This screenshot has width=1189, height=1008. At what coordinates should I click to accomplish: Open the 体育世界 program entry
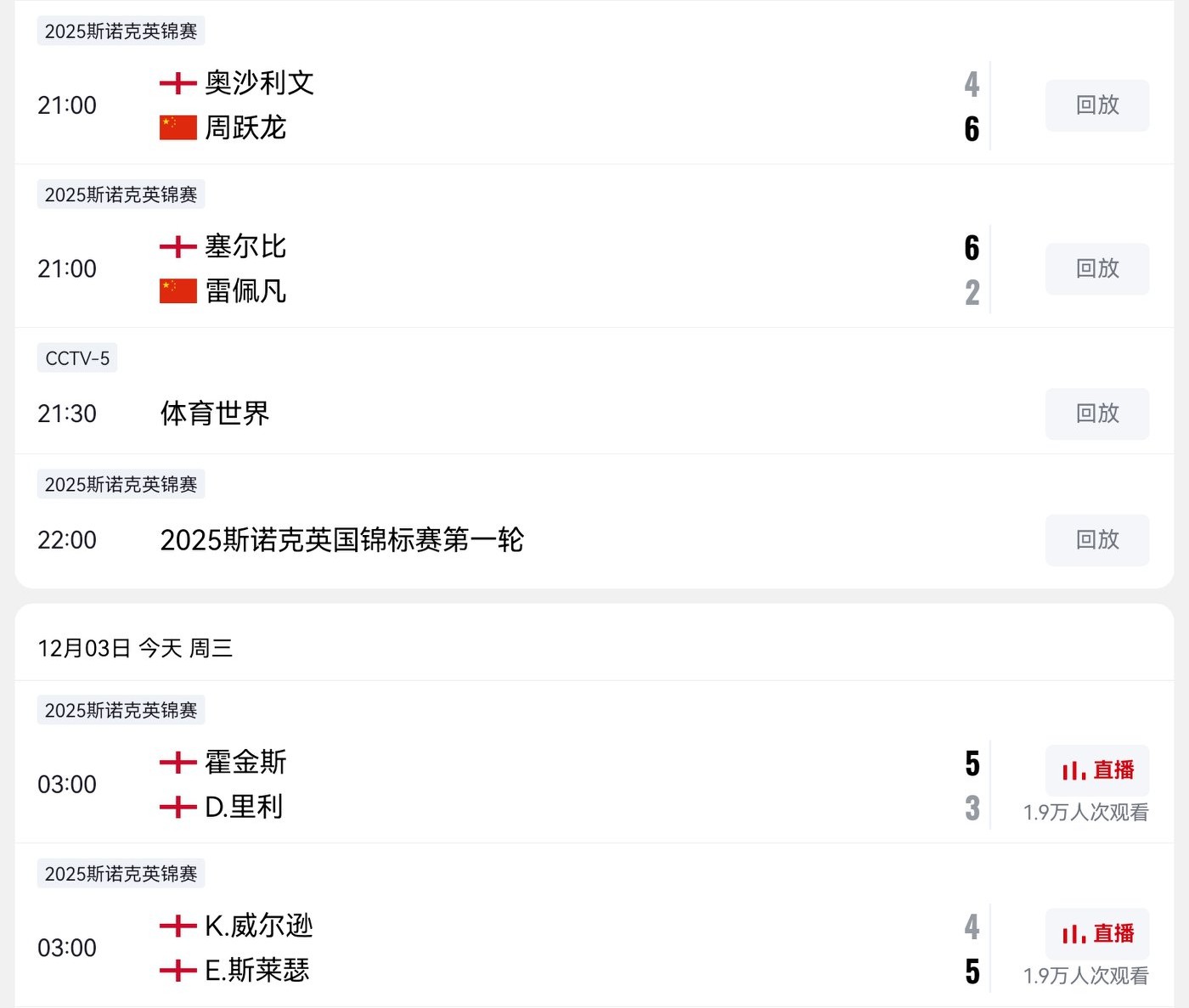(x=215, y=414)
